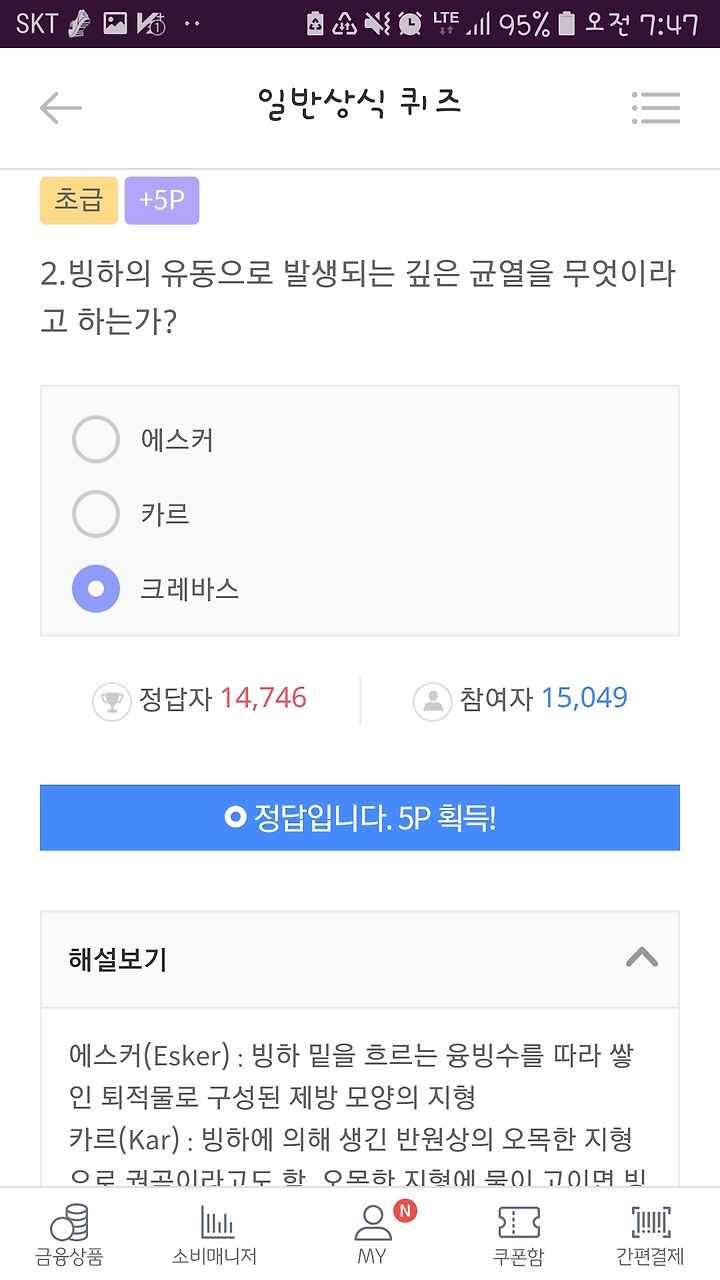Open the quiz list menu icon

point(656,108)
